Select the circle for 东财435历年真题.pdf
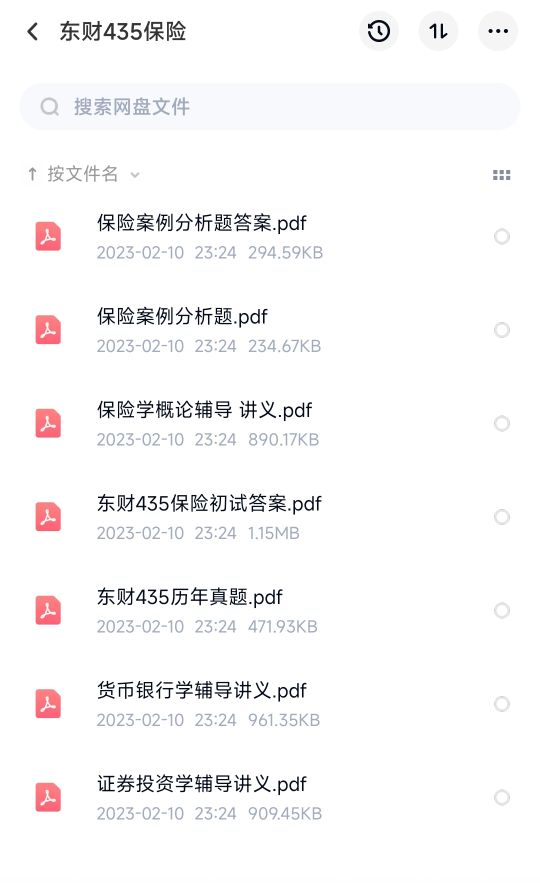Viewport: 540px width, 883px height. coord(502,610)
